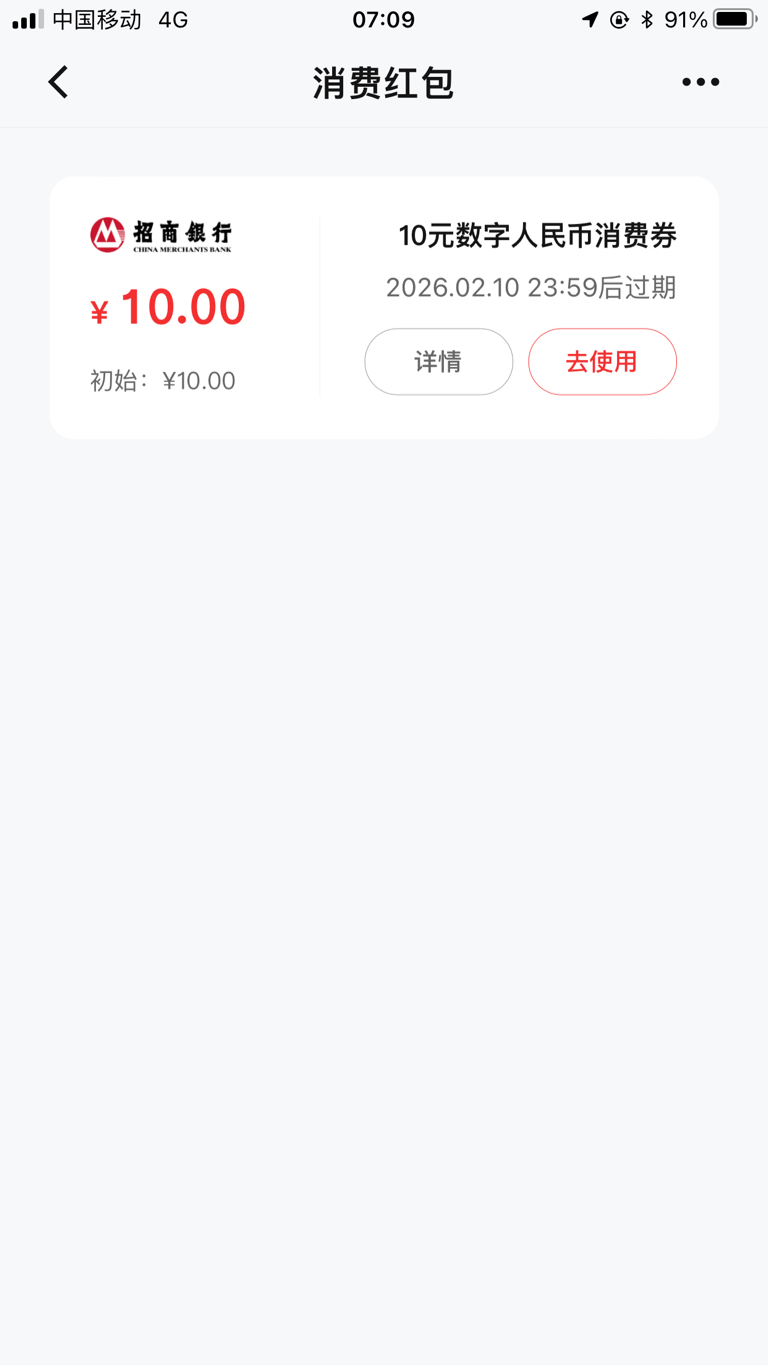Tap 去使用 to use the coupon
768x1366 pixels.
click(x=602, y=362)
